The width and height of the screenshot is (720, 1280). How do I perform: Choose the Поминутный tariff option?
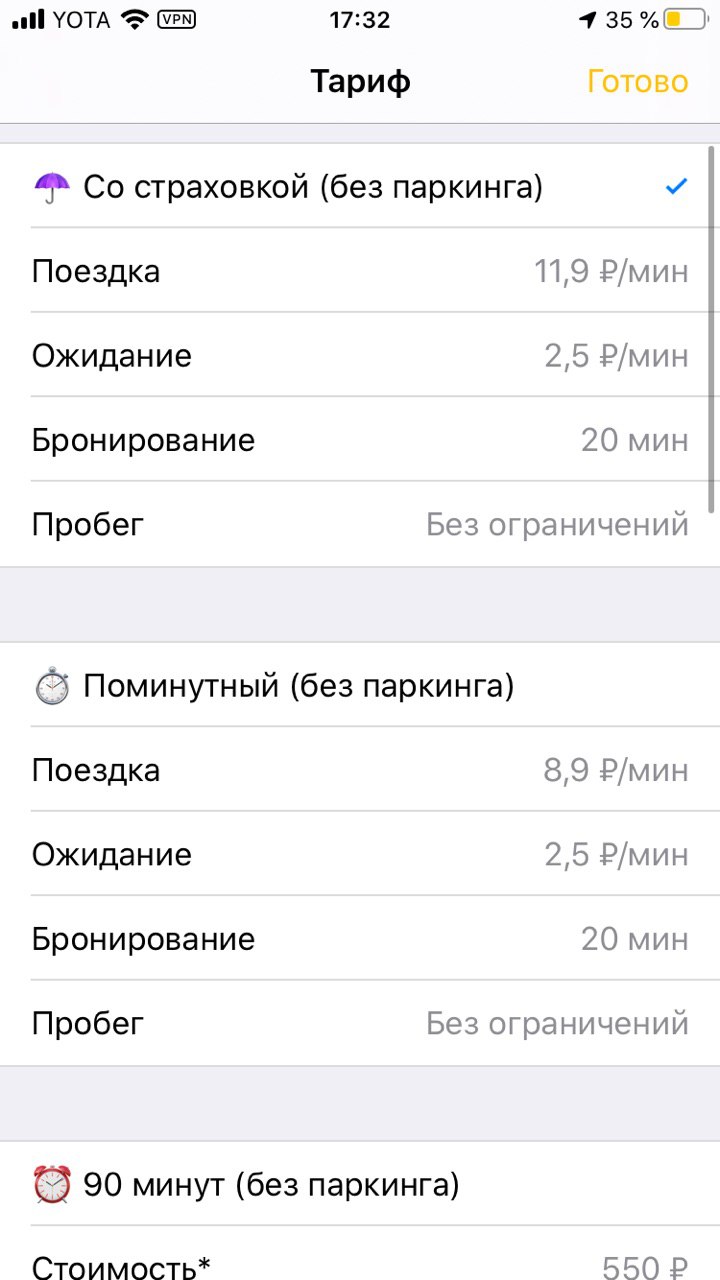pos(360,685)
